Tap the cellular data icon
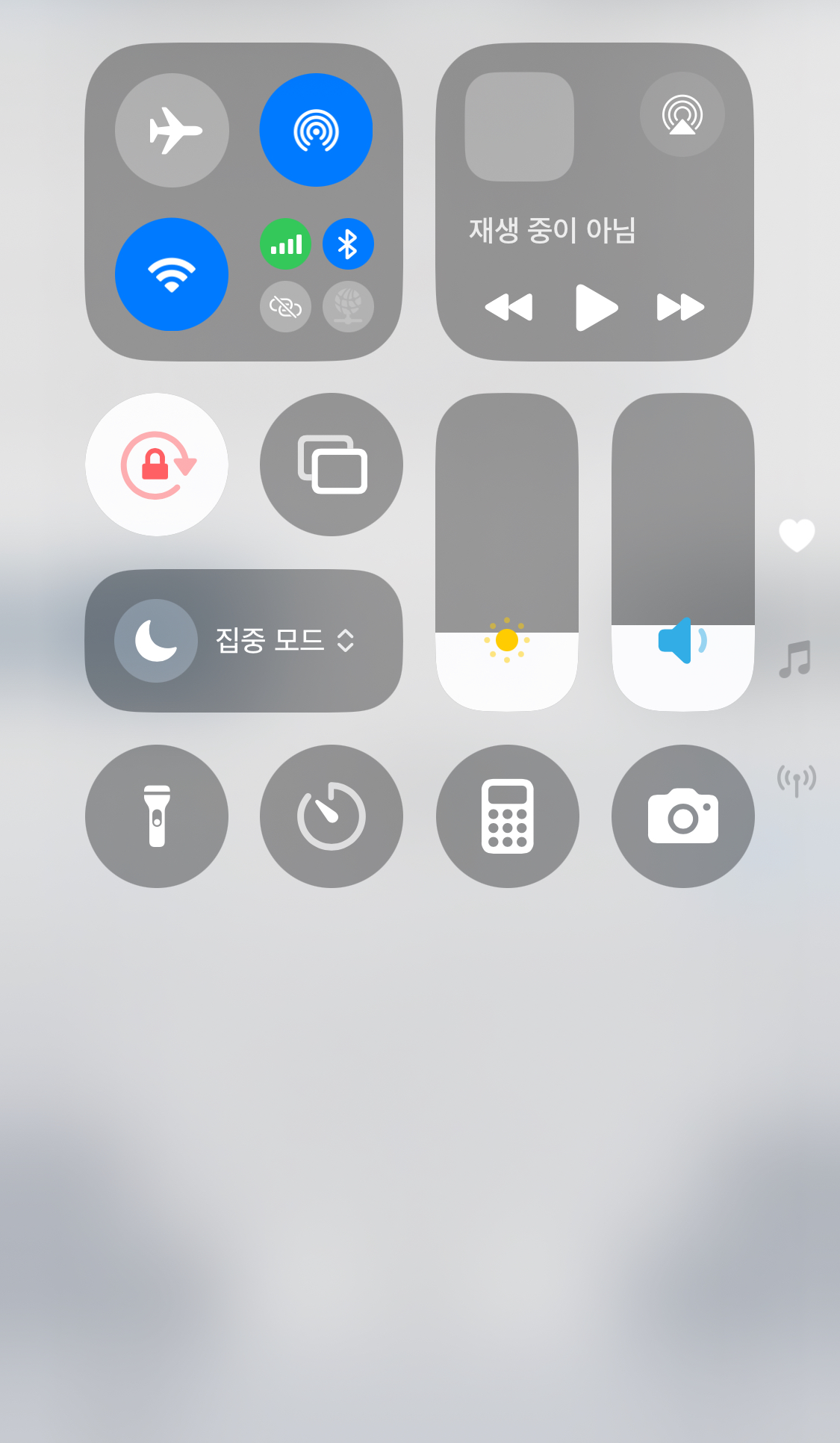The height and width of the screenshot is (1443, 840). coord(285,243)
